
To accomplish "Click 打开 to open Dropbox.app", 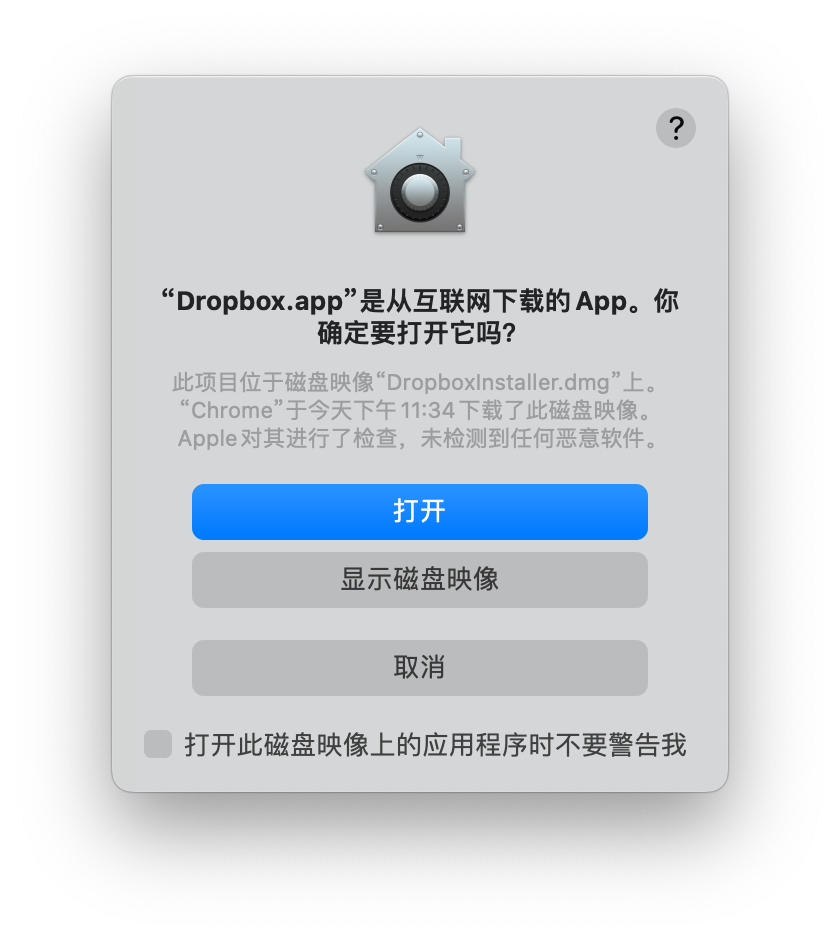I will (x=419, y=511).
